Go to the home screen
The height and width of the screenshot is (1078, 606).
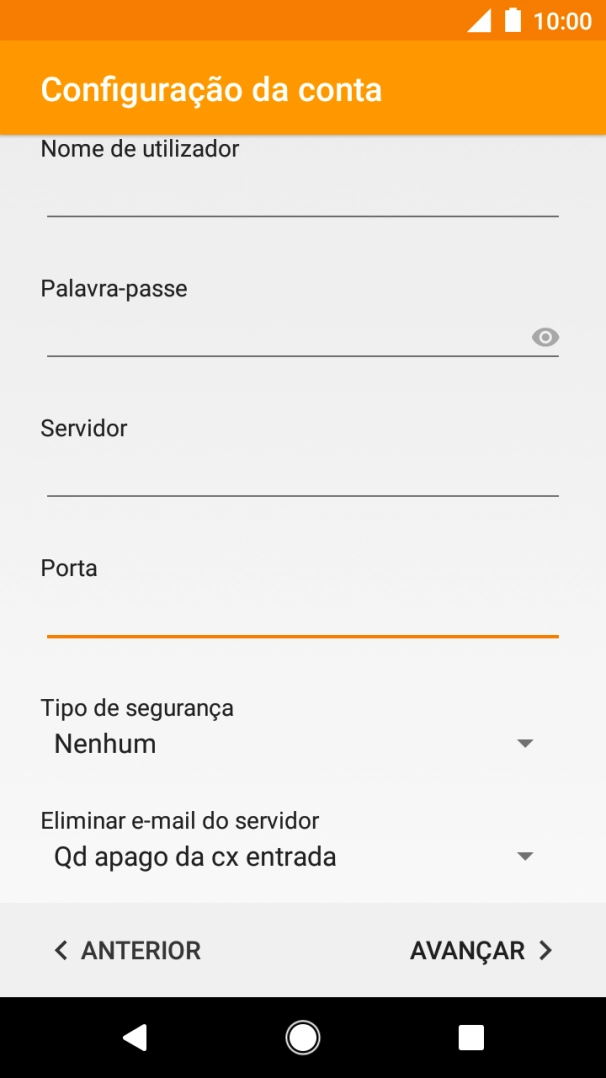click(x=302, y=1038)
